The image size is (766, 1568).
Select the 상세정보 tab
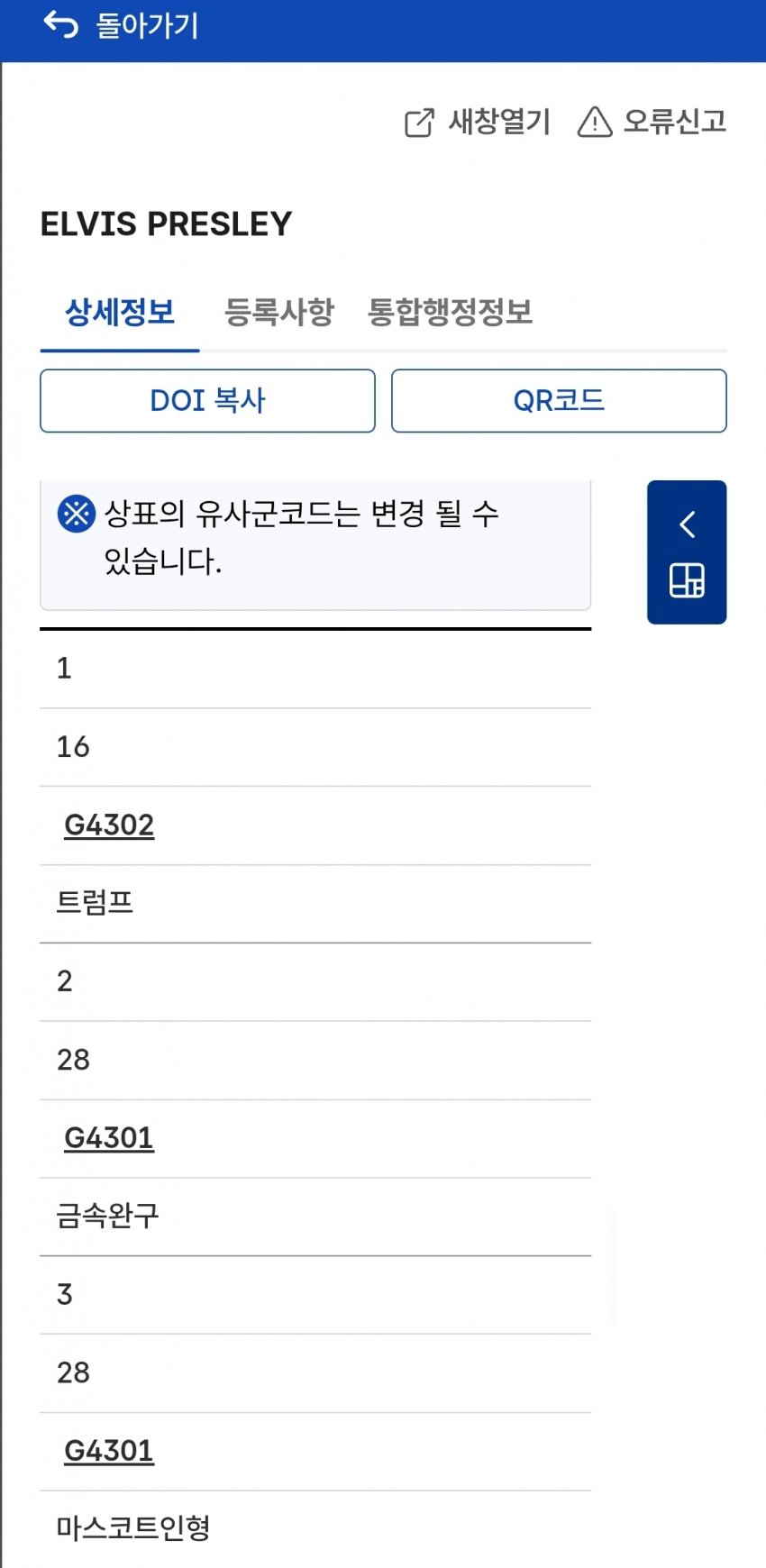point(120,312)
